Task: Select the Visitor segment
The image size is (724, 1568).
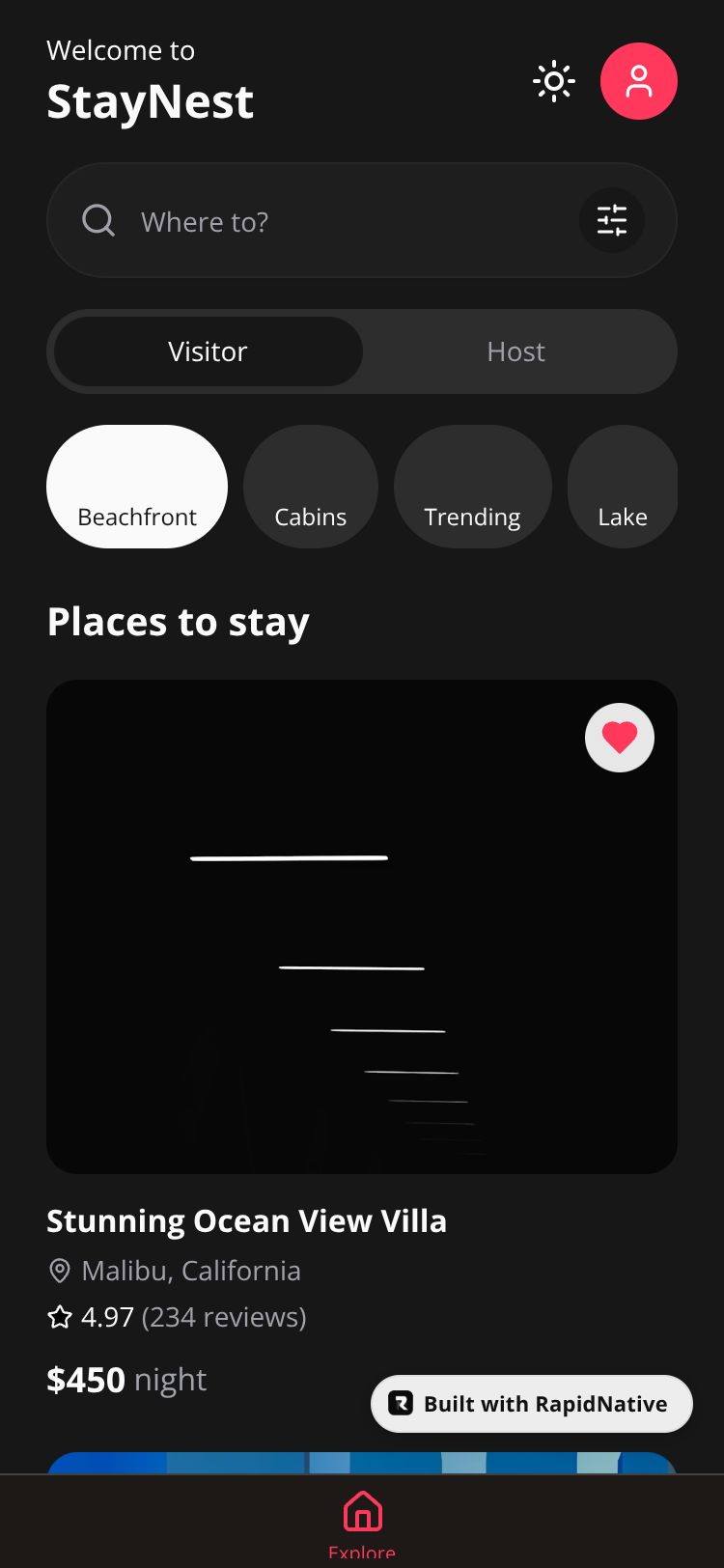Action: tap(209, 351)
